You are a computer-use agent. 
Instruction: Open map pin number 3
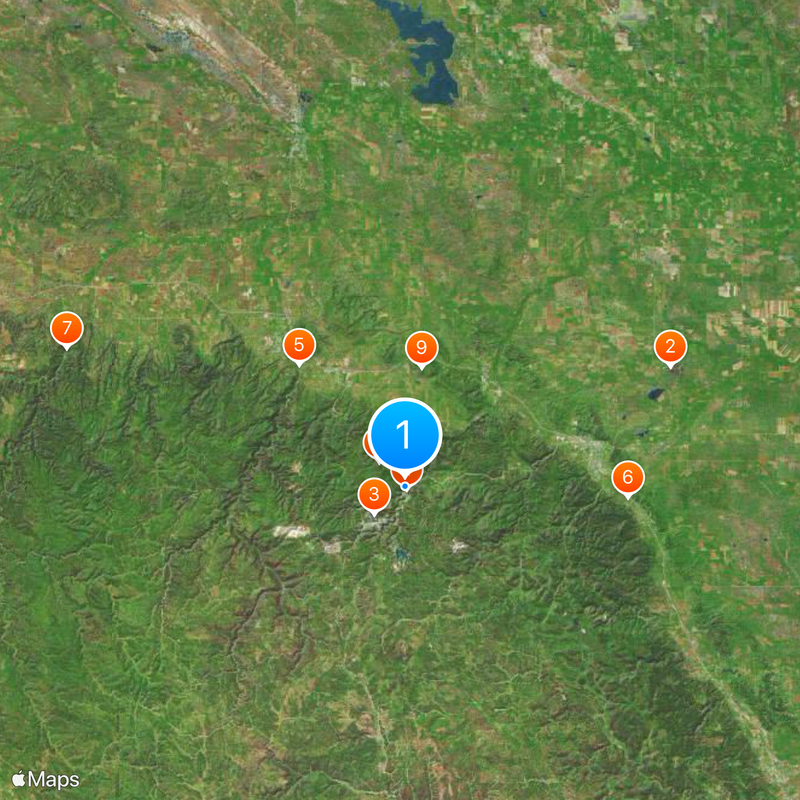(x=374, y=494)
